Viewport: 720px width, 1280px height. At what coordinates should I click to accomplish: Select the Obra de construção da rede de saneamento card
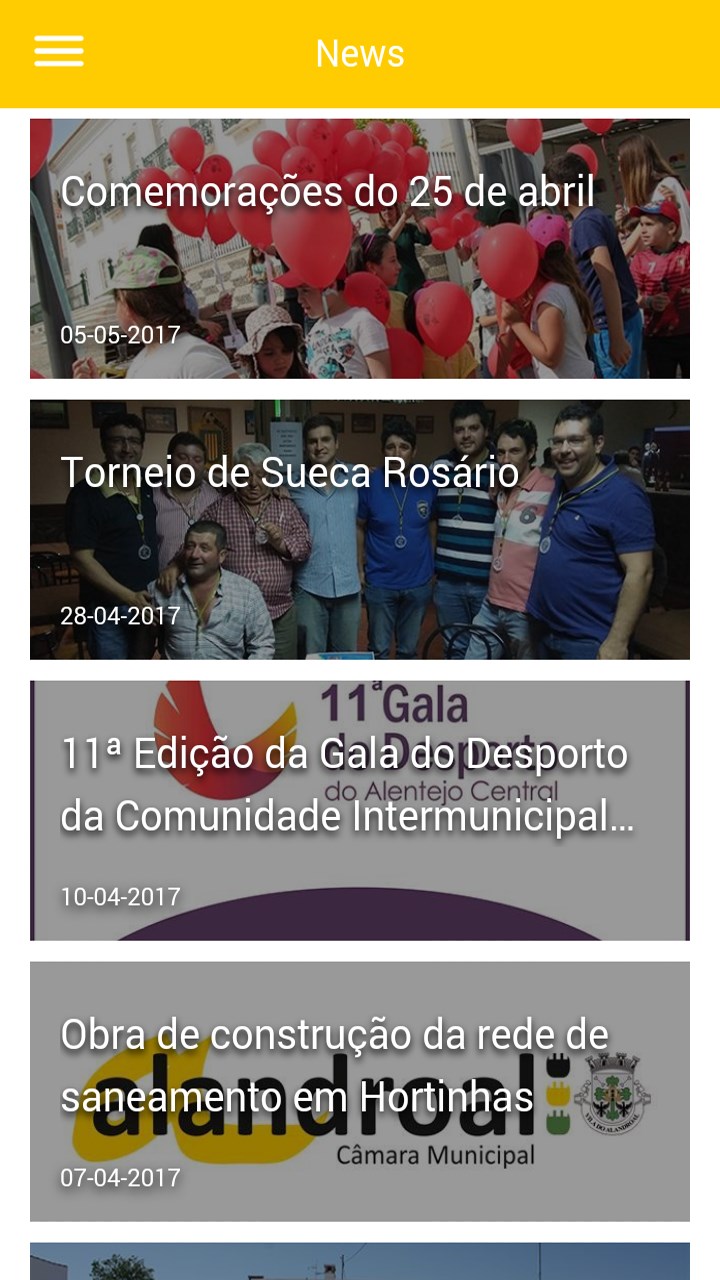coord(360,1091)
